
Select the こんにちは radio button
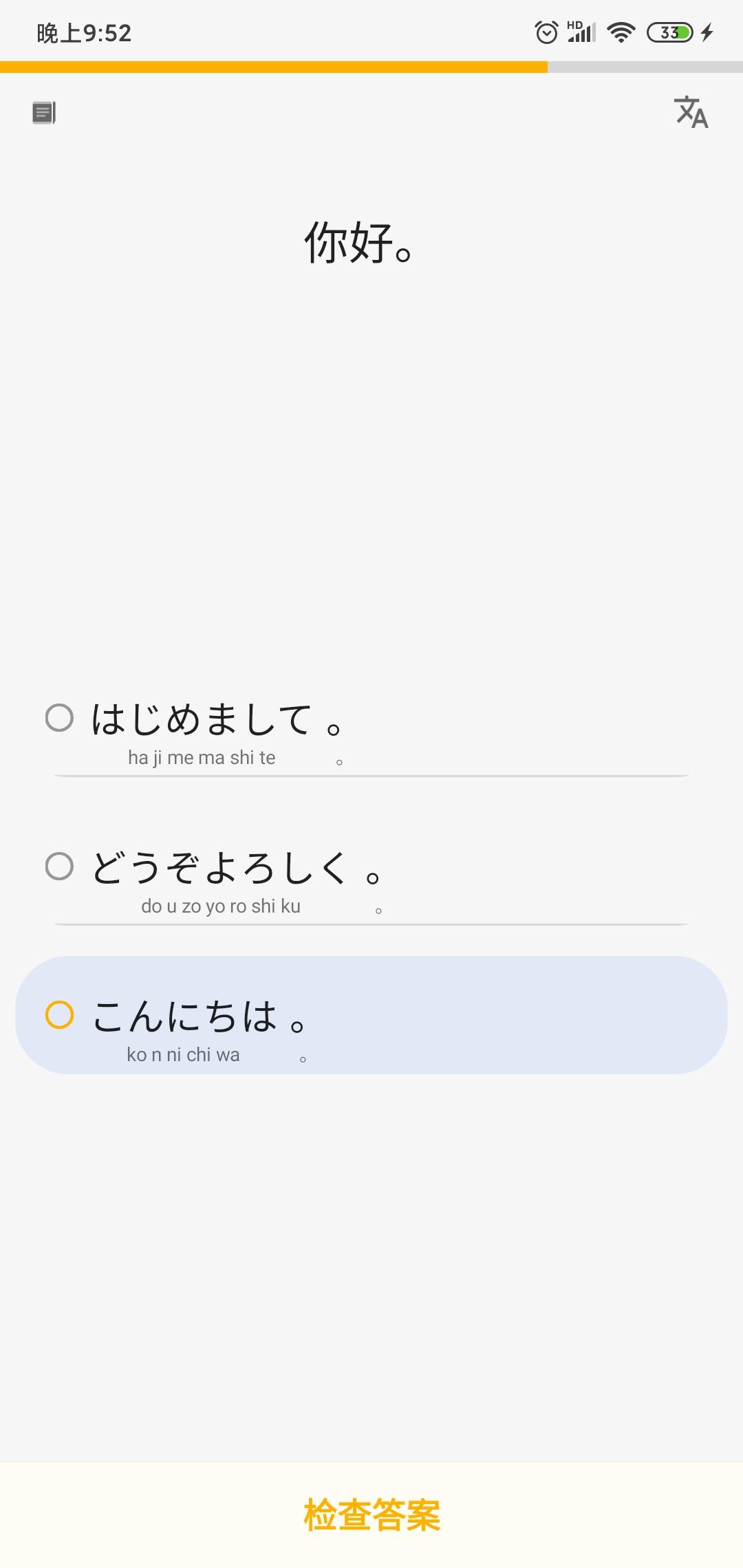point(61,1015)
